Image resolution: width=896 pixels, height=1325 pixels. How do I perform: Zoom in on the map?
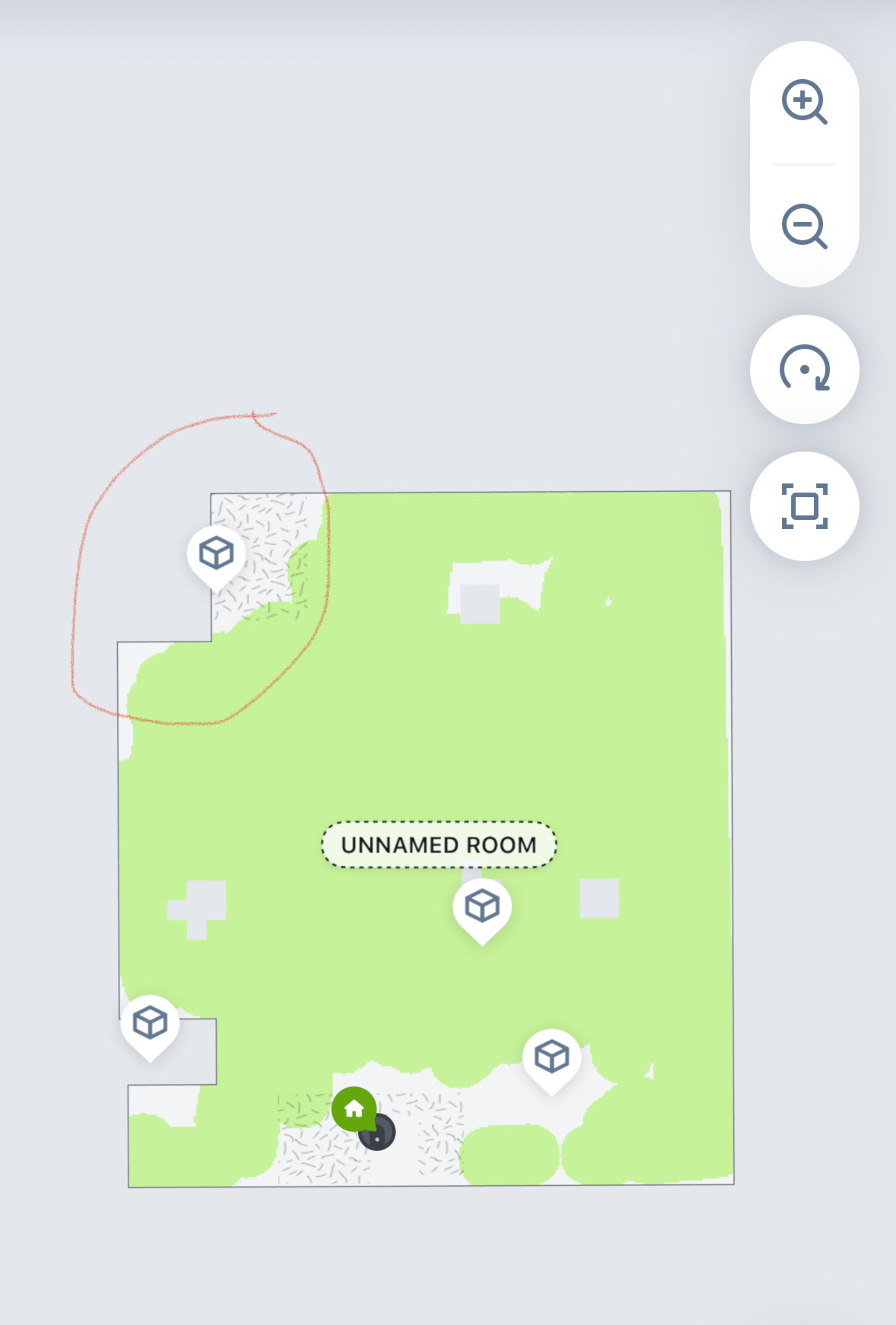pyautogui.click(x=804, y=102)
